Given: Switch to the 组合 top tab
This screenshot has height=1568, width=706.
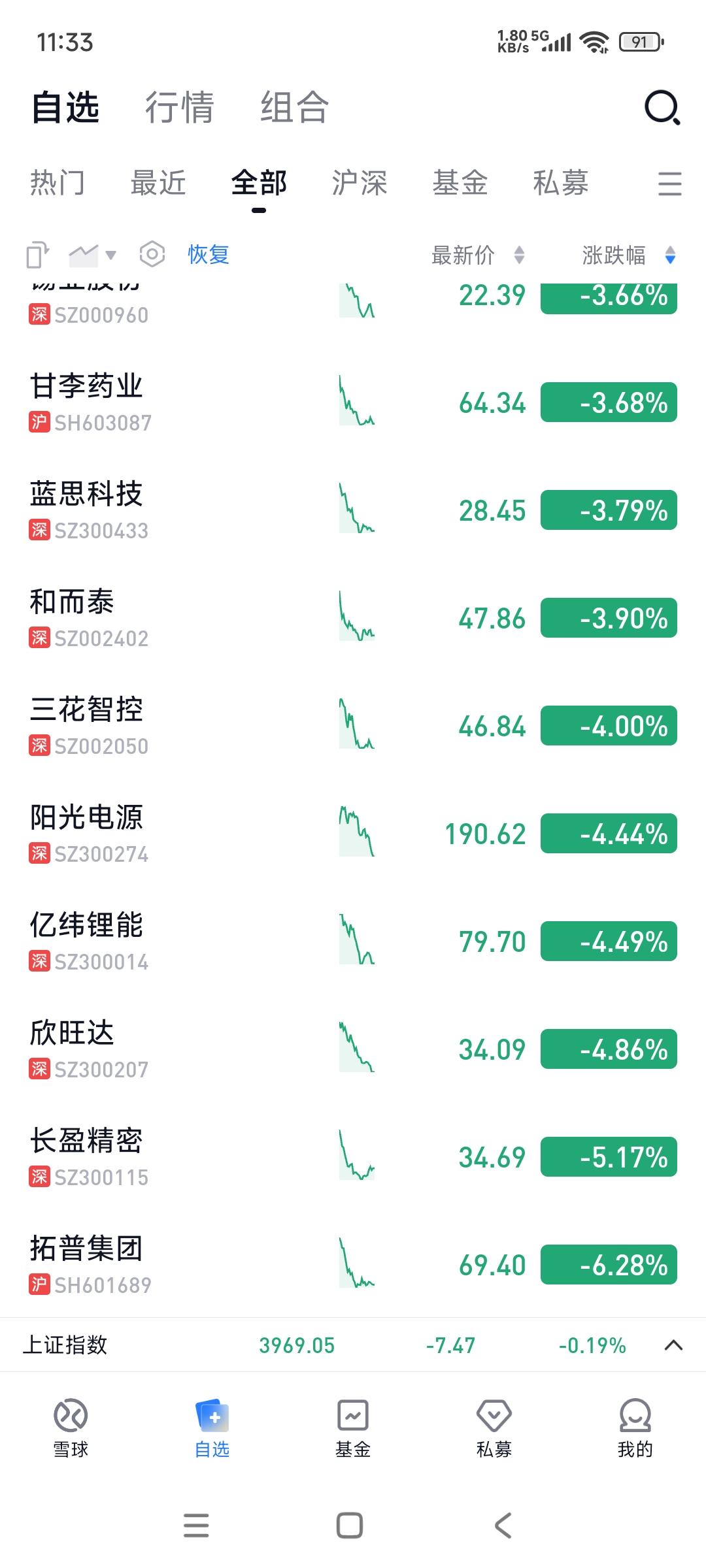Looking at the screenshot, I should pos(294,108).
